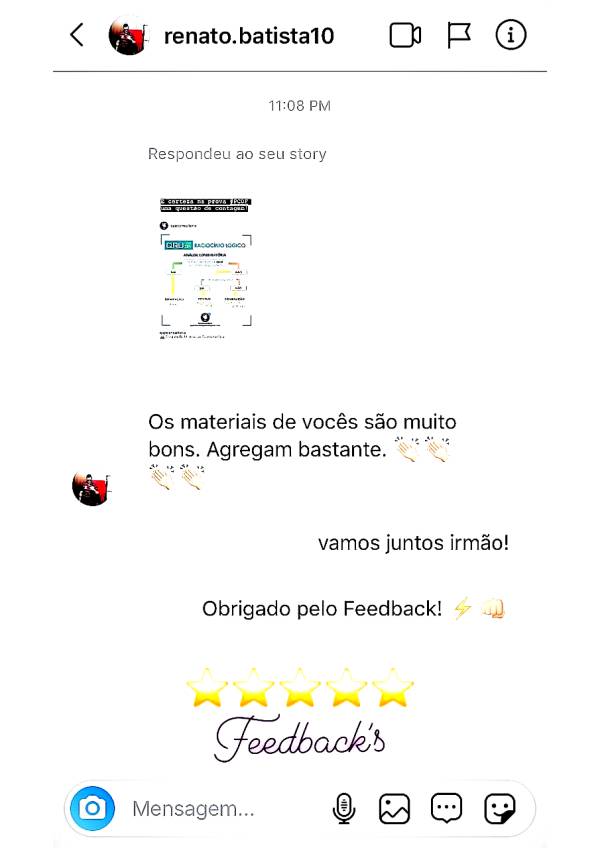Screen dimensions: 600x848
Task: Open conversation info details
Action: coord(511,35)
